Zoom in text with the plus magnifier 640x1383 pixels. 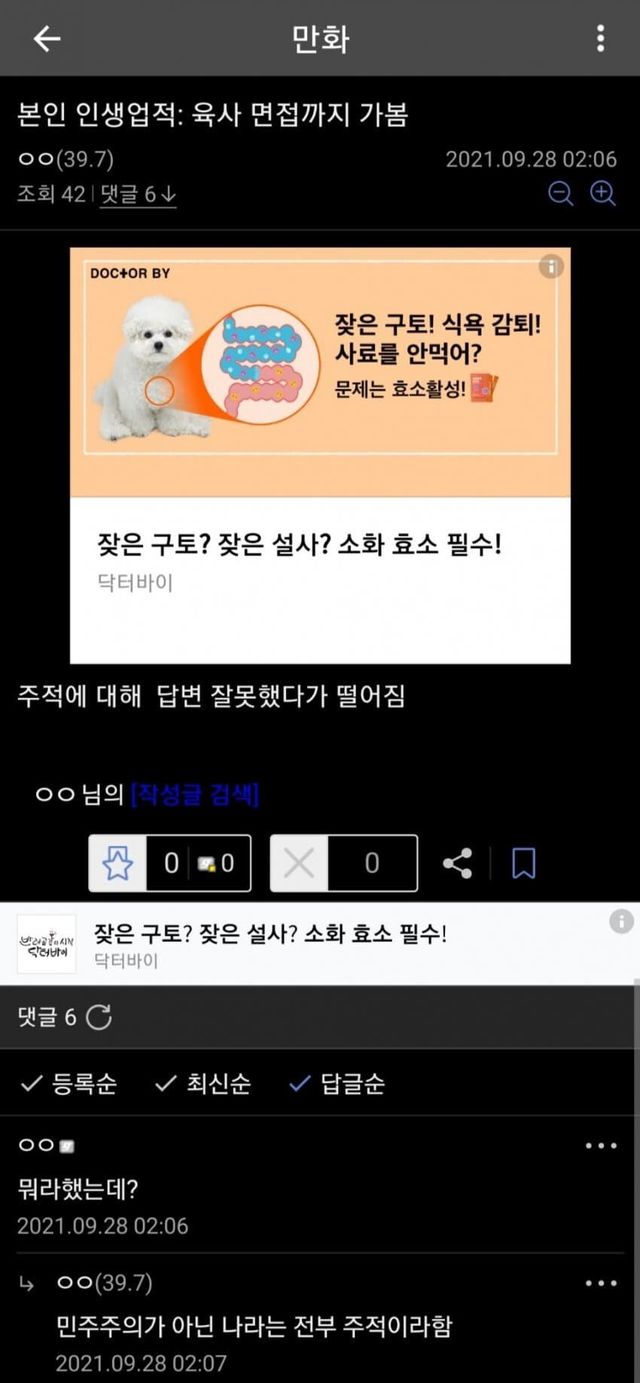603,194
